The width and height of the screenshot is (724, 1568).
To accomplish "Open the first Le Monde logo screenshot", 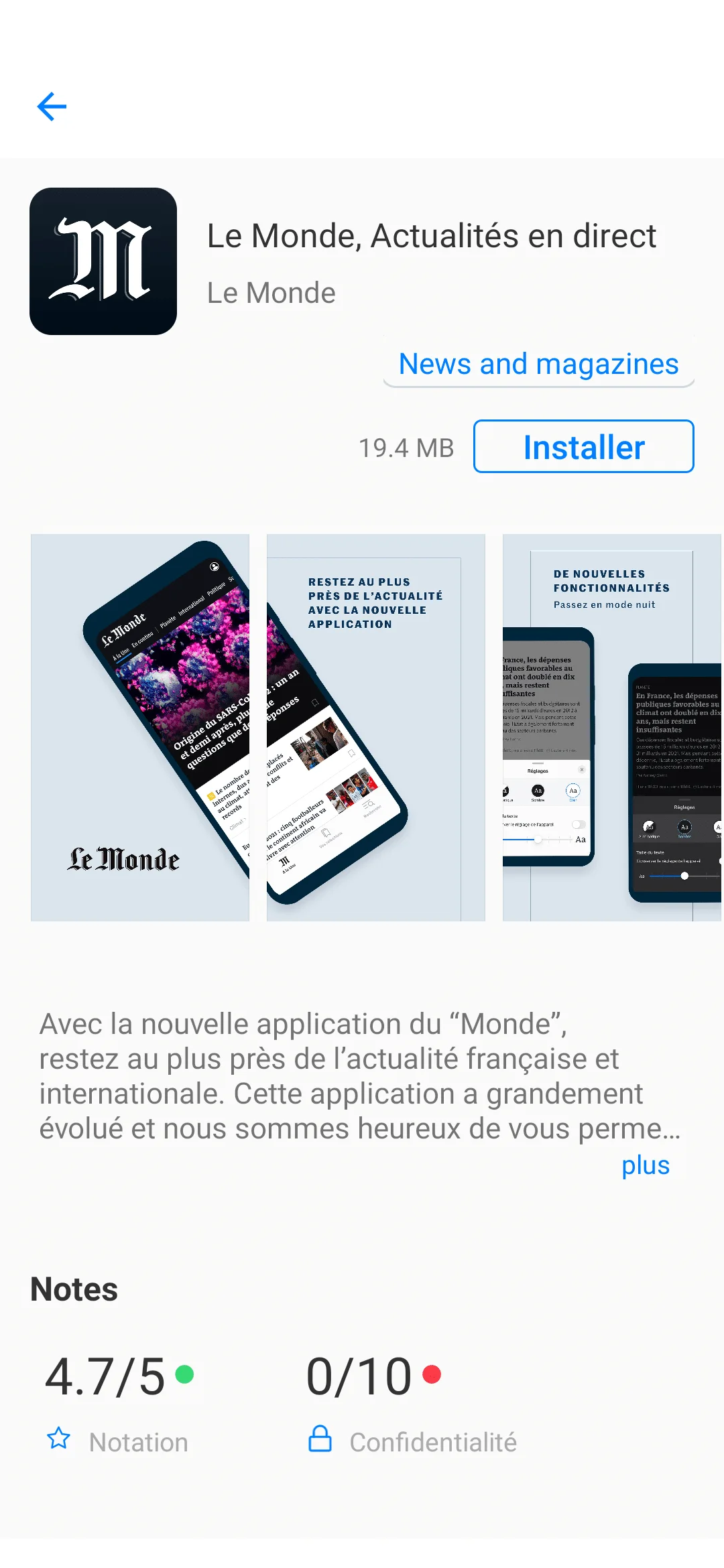I will (x=140, y=728).
